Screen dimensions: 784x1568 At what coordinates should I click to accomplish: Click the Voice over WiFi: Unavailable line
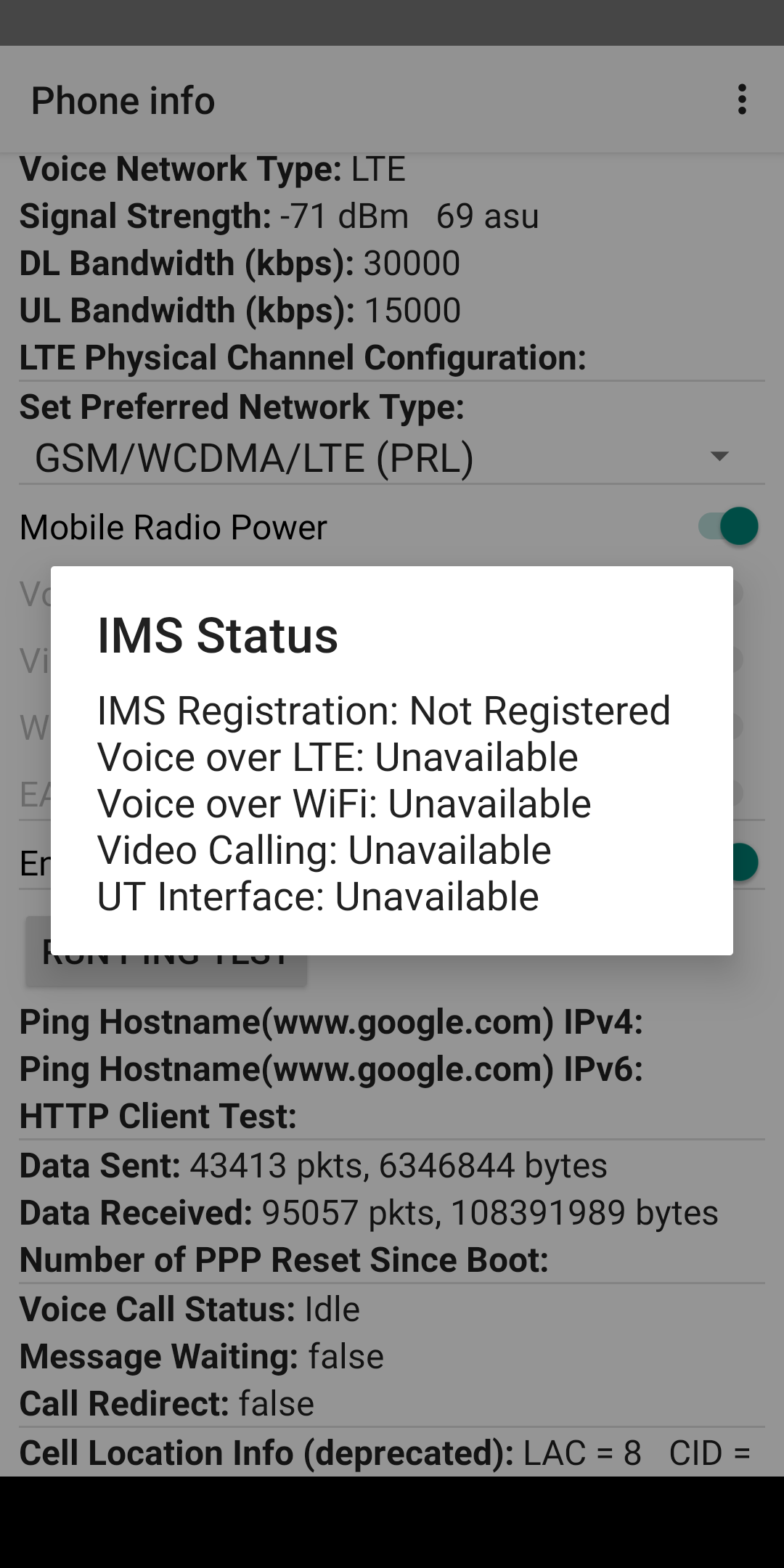[343, 803]
